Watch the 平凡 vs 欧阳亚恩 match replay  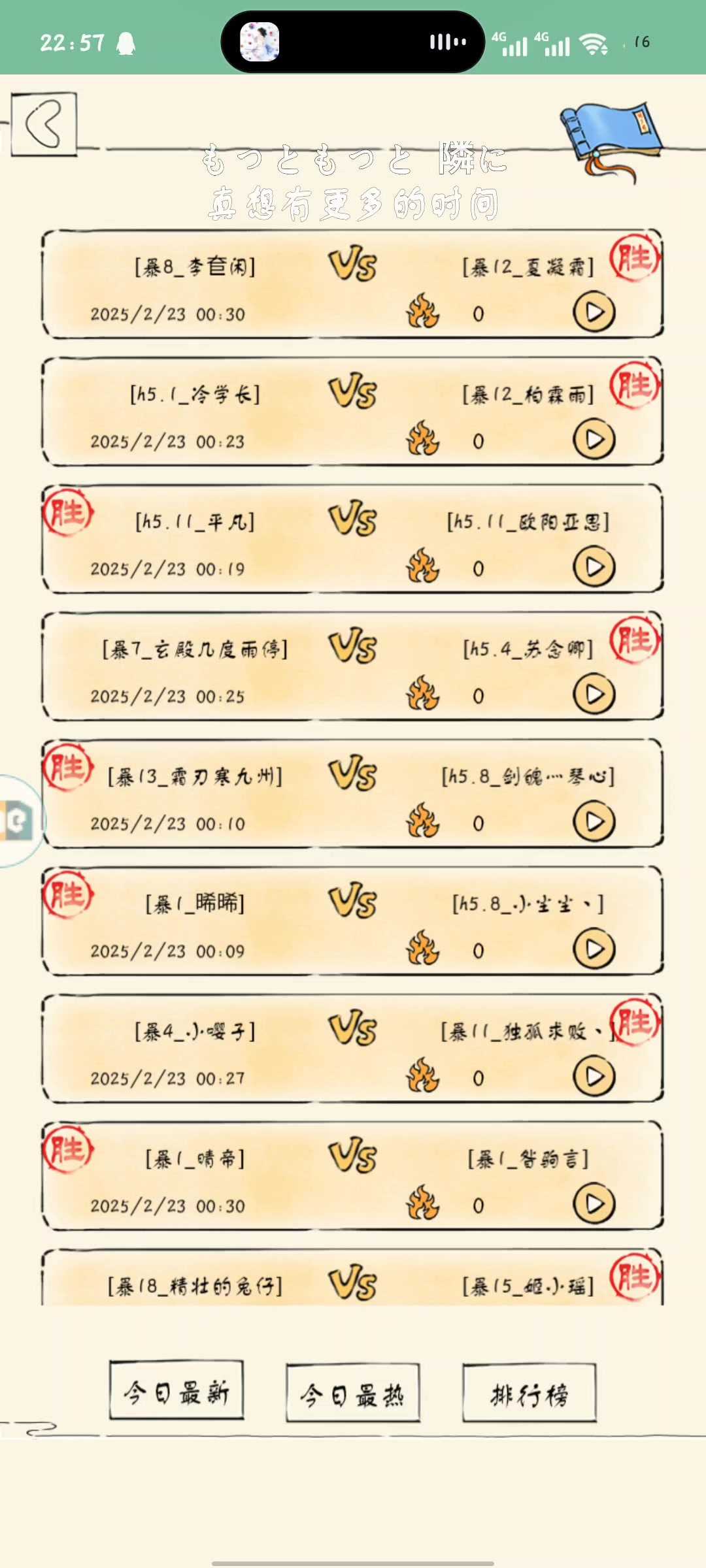[x=594, y=567]
